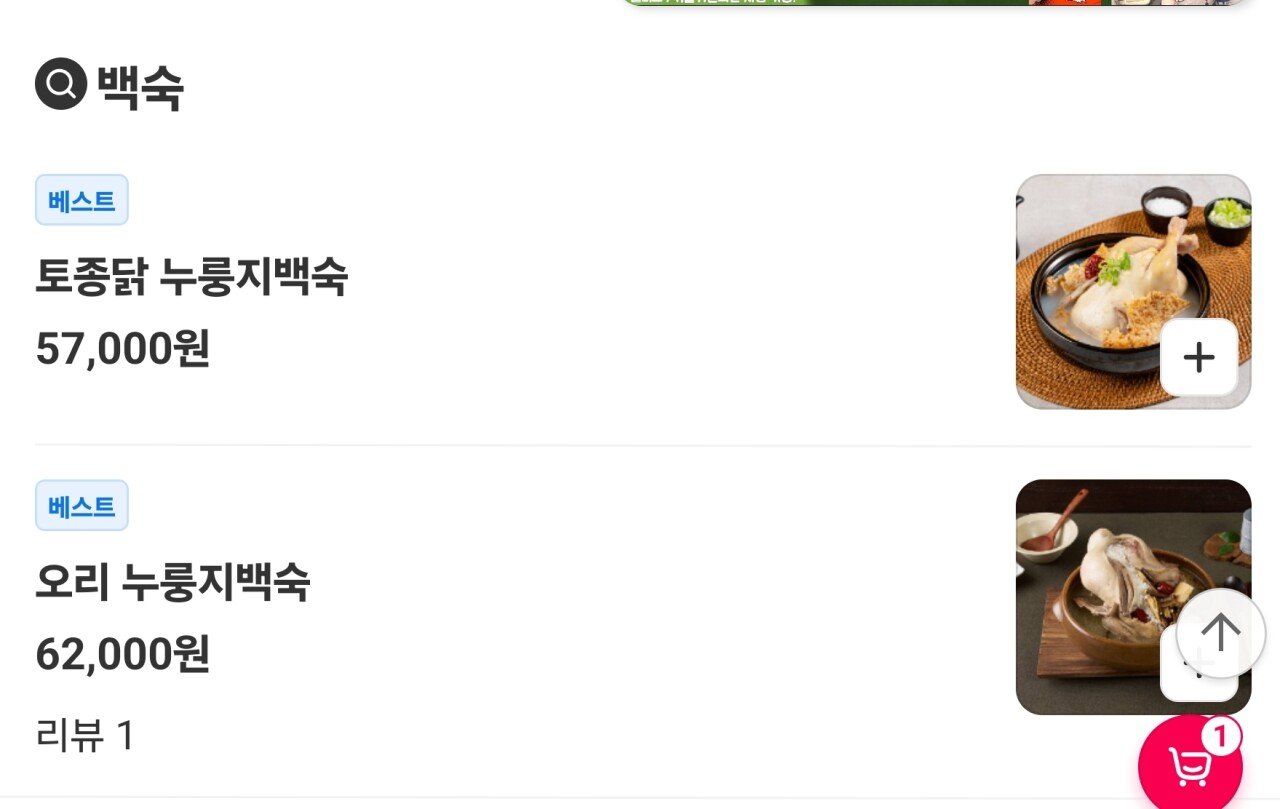Add 토종닭 누룽지백숙 with the plus button
Image resolution: width=1280 pixels, height=809 pixels.
[x=1198, y=357]
